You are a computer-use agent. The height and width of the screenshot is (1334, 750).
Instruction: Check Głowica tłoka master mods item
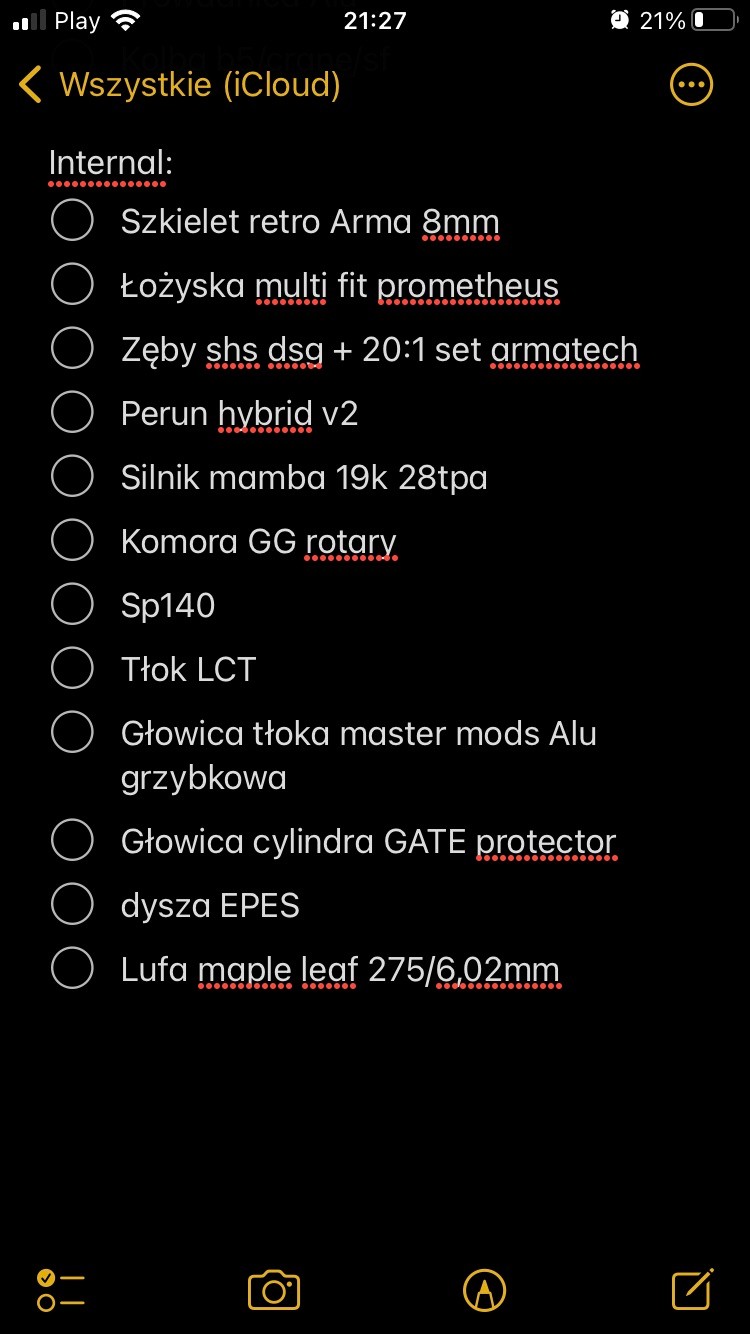pyautogui.click(x=73, y=733)
